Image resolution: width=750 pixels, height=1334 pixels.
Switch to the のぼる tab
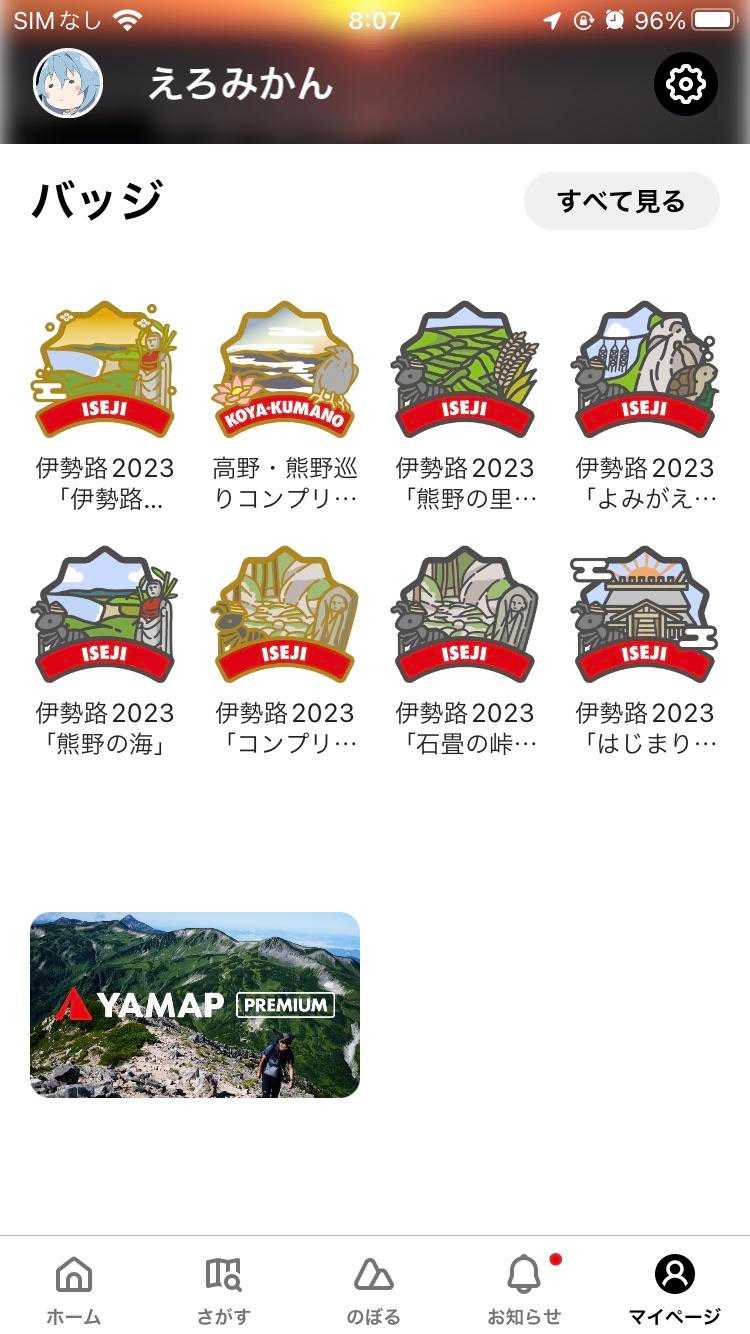click(x=374, y=1289)
